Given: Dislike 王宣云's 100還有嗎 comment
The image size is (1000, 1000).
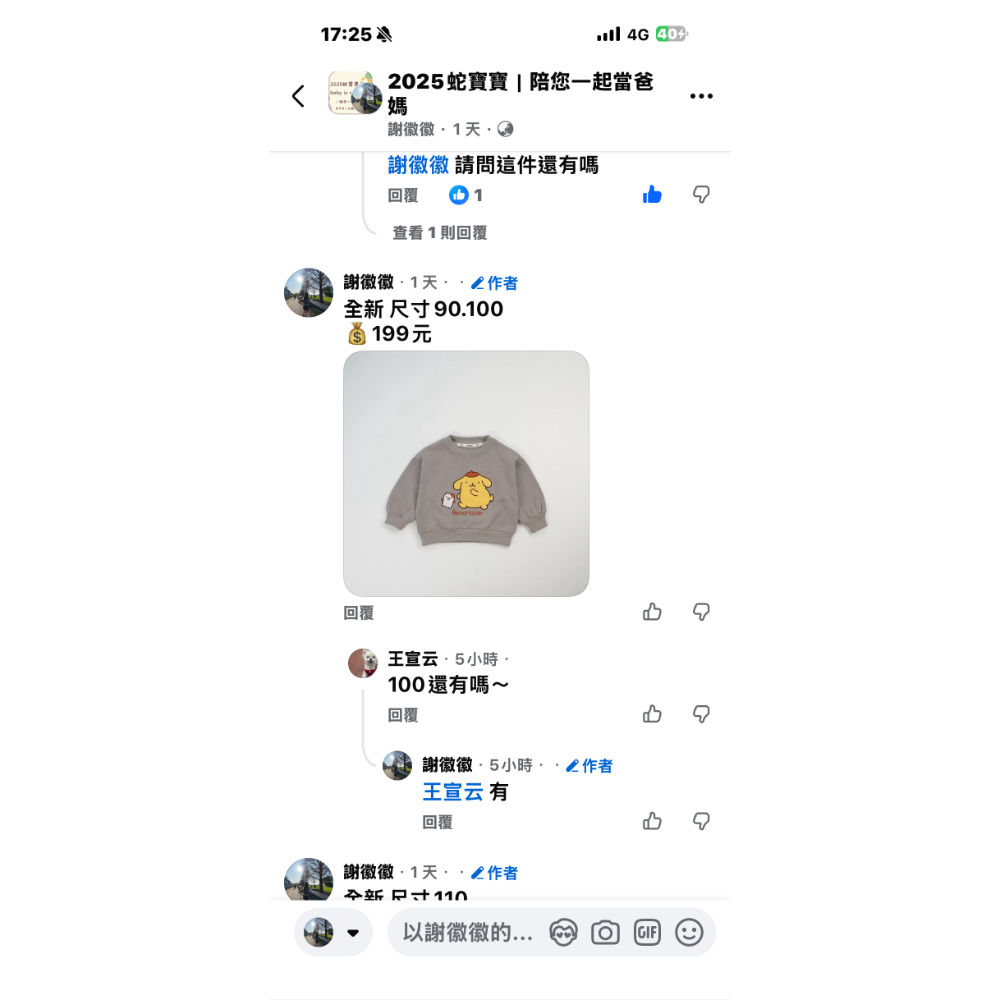Looking at the screenshot, I should pyautogui.click(x=701, y=714).
